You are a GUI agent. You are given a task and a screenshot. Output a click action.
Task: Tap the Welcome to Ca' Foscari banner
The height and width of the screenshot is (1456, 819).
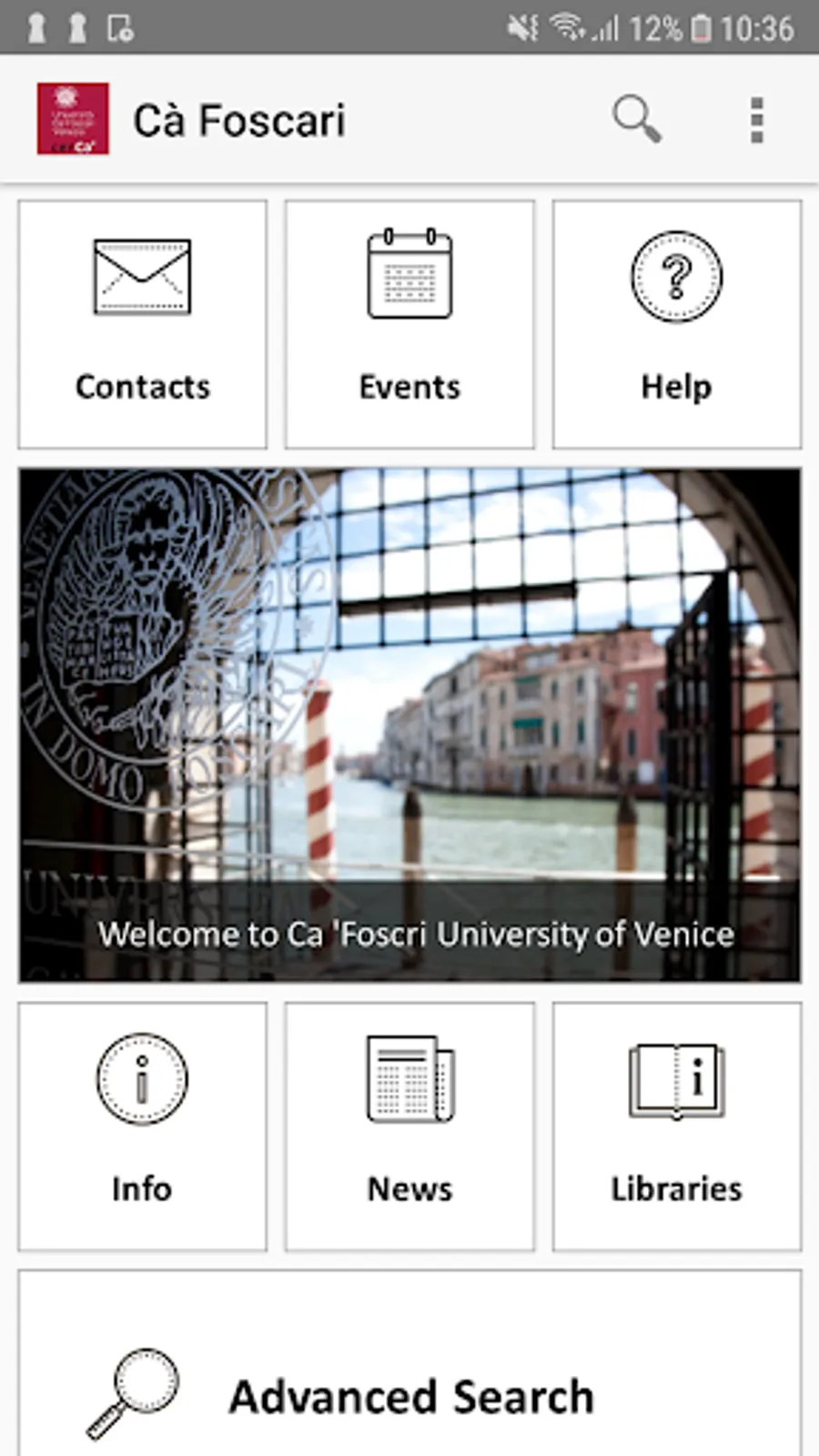[409, 725]
